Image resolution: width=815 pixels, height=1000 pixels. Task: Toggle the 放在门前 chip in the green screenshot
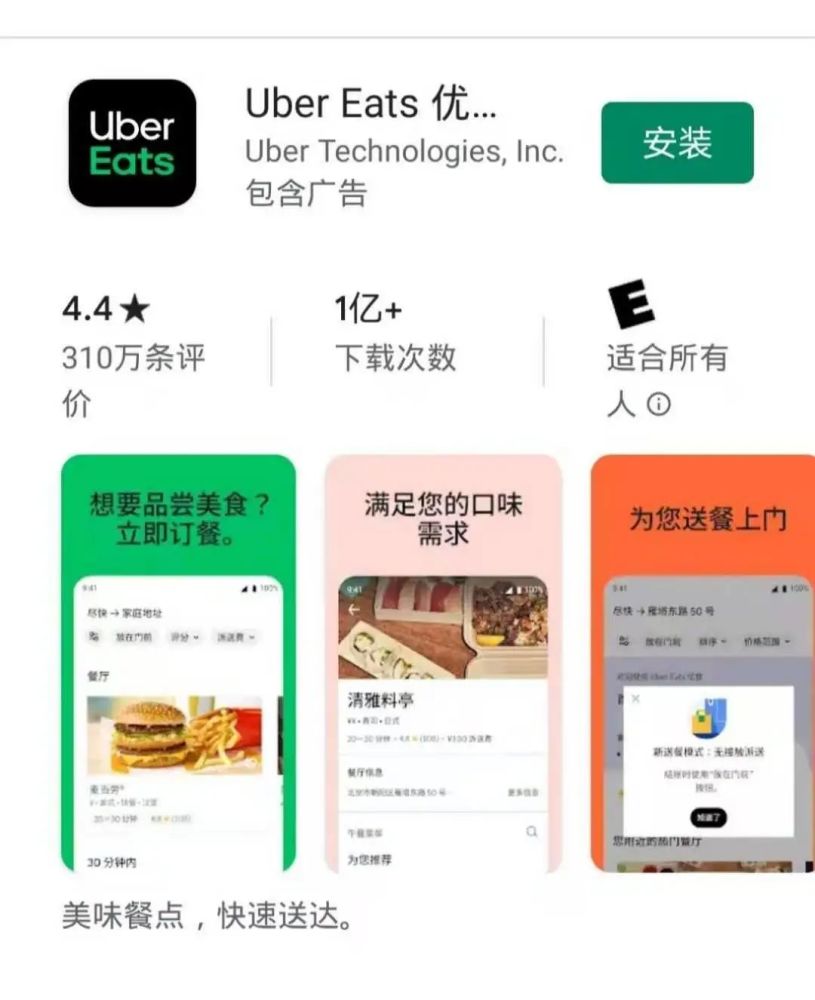(x=134, y=636)
